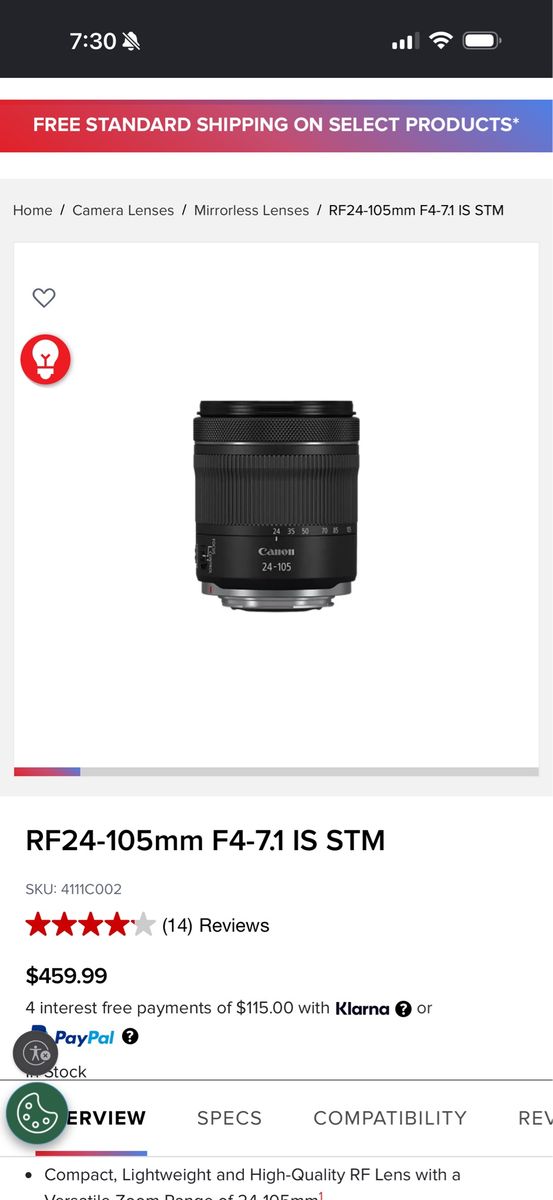Show Klarna payment info help icon
The height and width of the screenshot is (1200, 553).
403,1008
